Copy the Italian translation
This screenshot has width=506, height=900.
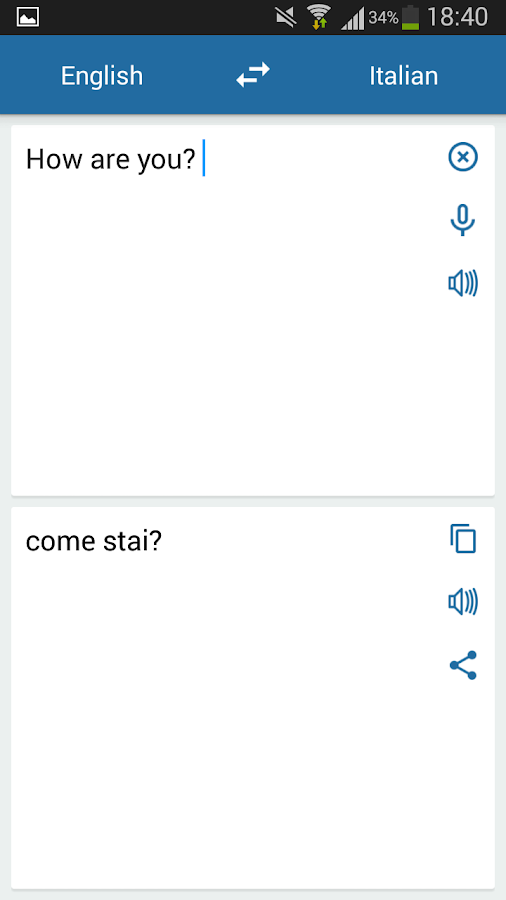point(463,538)
